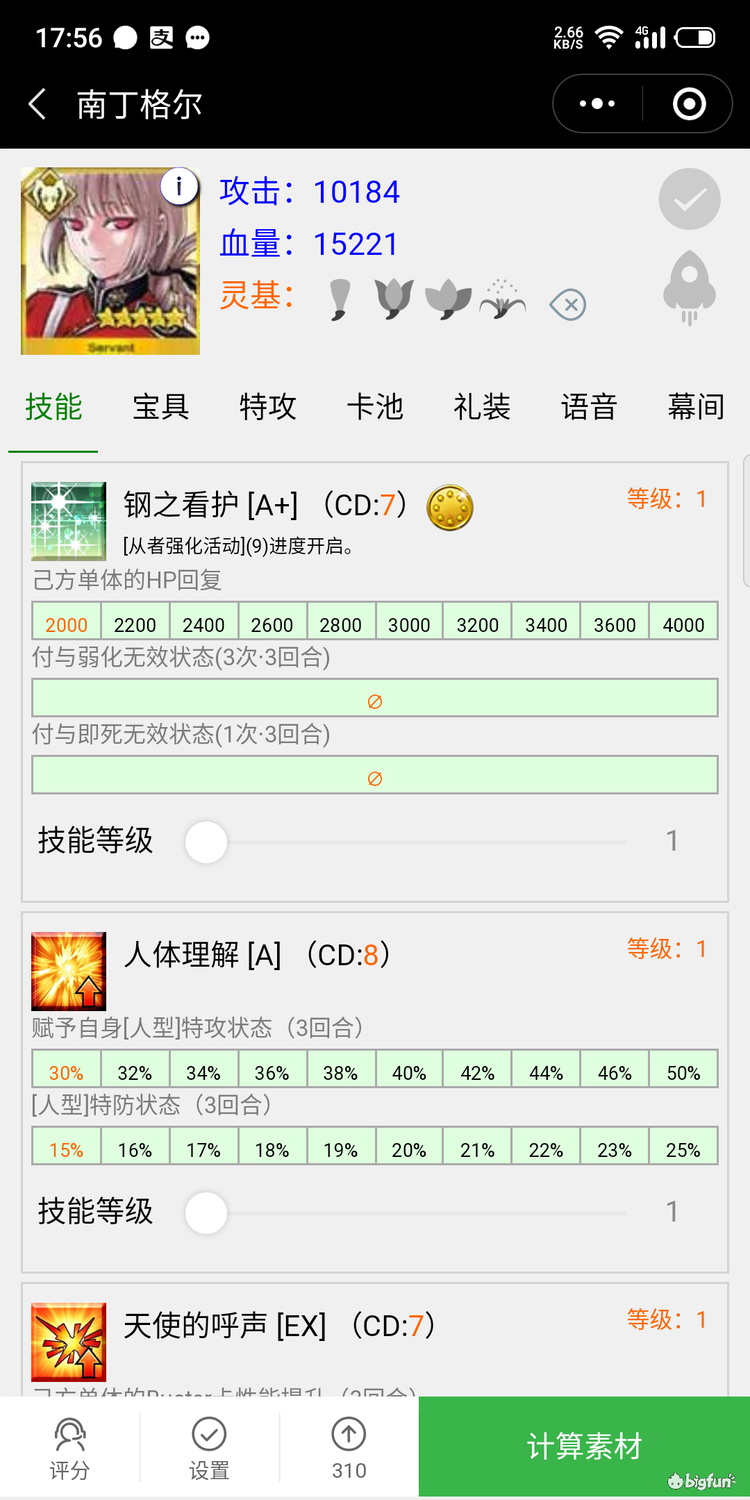This screenshot has height=1500, width=750.
Task: Adjust the 人体理解 skill level slider
Action: click(207, 1213)
